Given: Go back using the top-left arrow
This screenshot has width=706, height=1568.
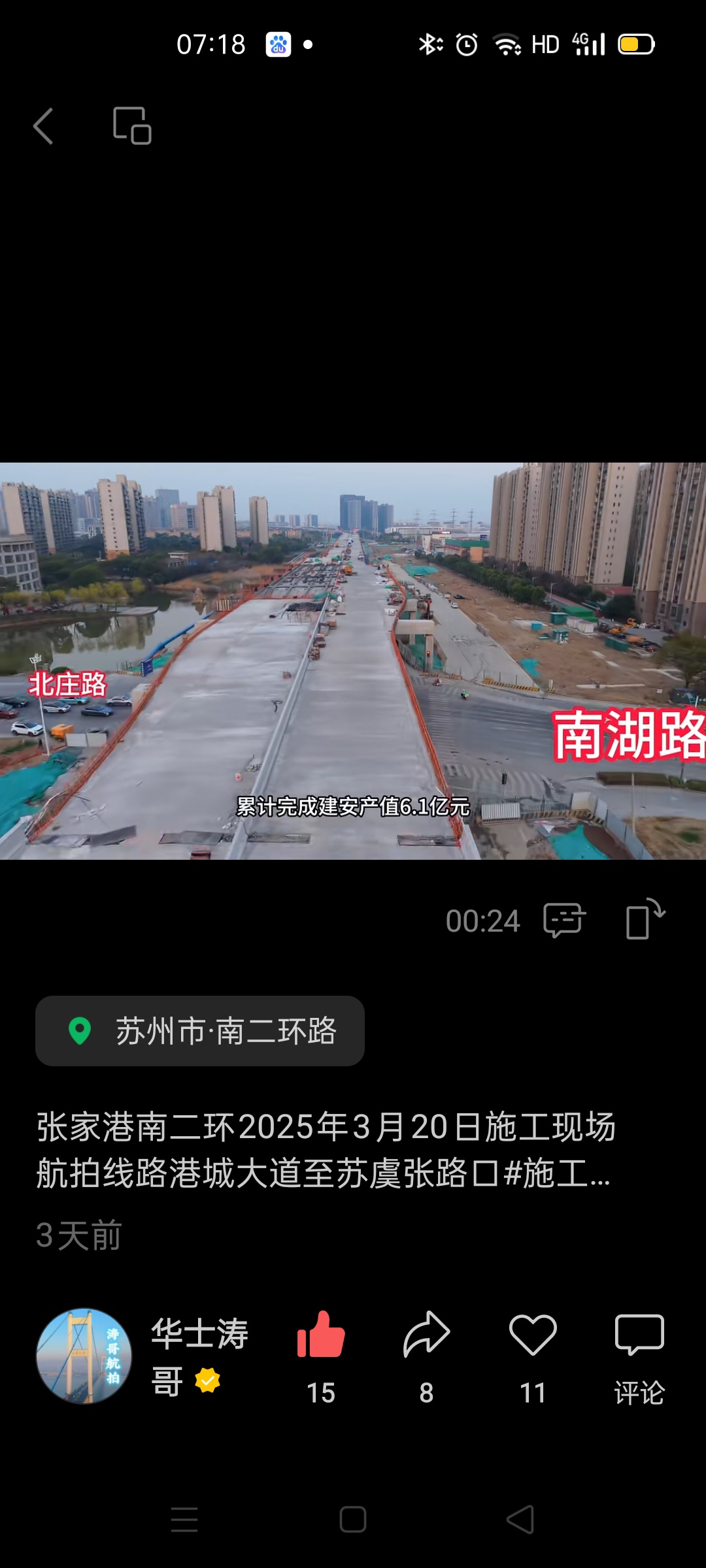Looking at the screenshot, I should (43, 126).
